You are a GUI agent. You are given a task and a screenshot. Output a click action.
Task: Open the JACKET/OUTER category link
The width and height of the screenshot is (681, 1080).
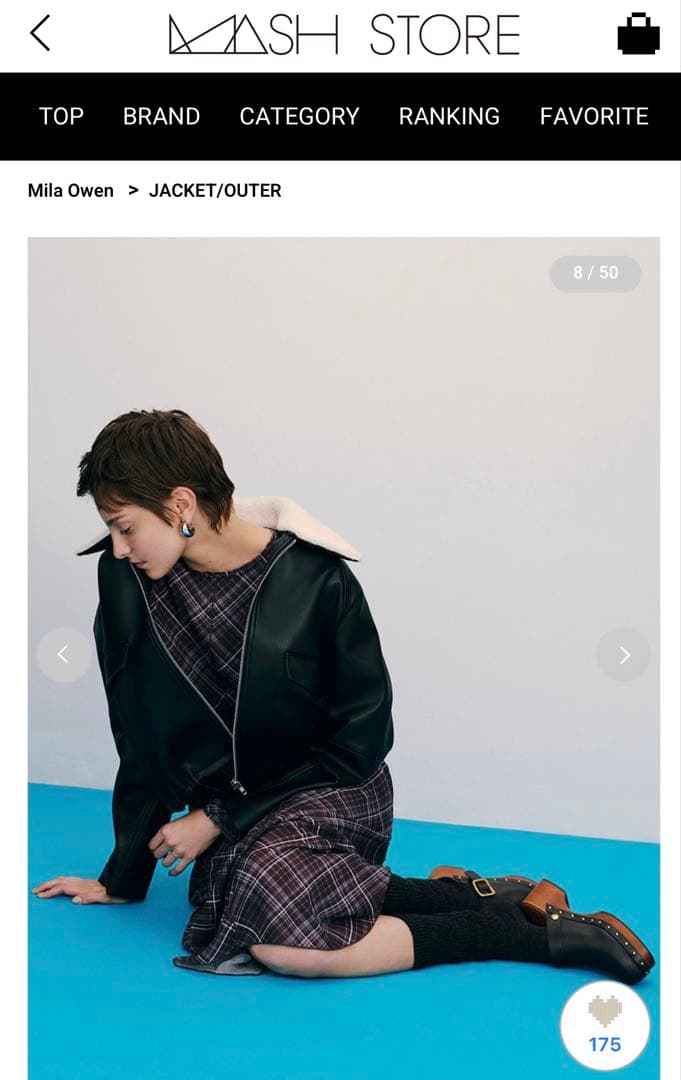(215, 190)
